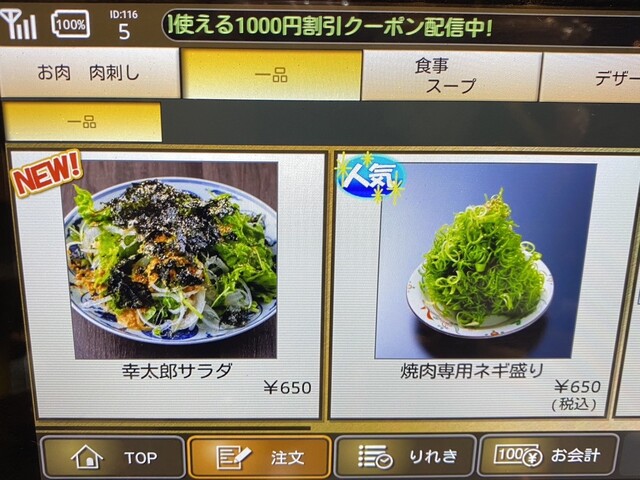Select the 一品 sub-category tab
This screenshot has width=640, height=480.
(x=82, y=122)
